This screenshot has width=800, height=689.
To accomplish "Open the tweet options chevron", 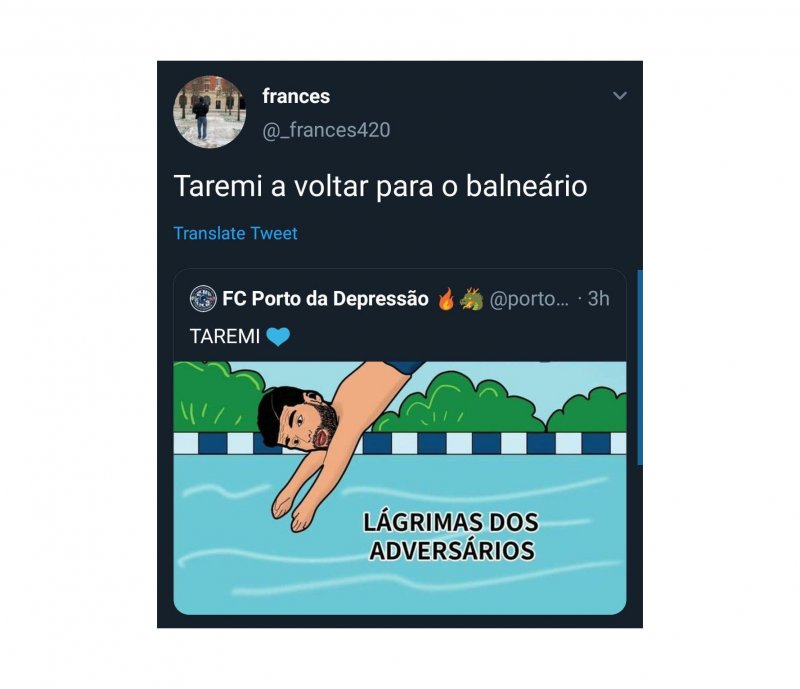I will (620, 97).
